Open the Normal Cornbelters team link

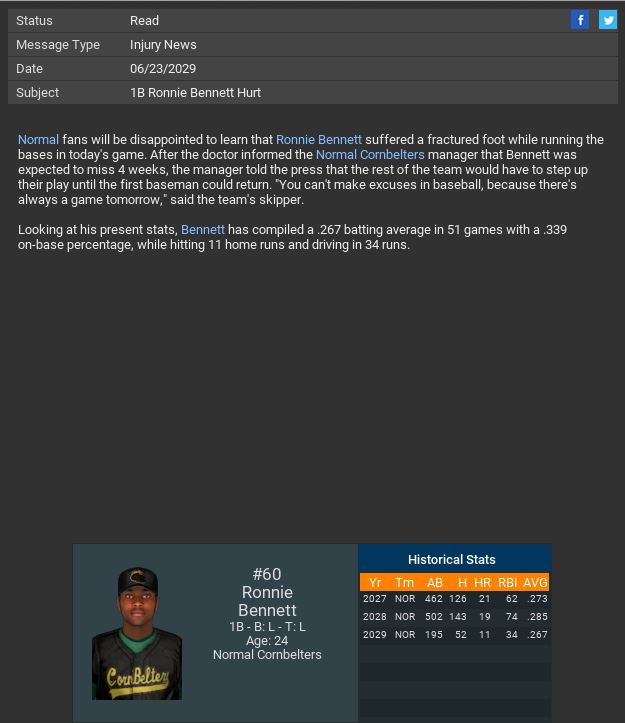(x=370, y=155)
